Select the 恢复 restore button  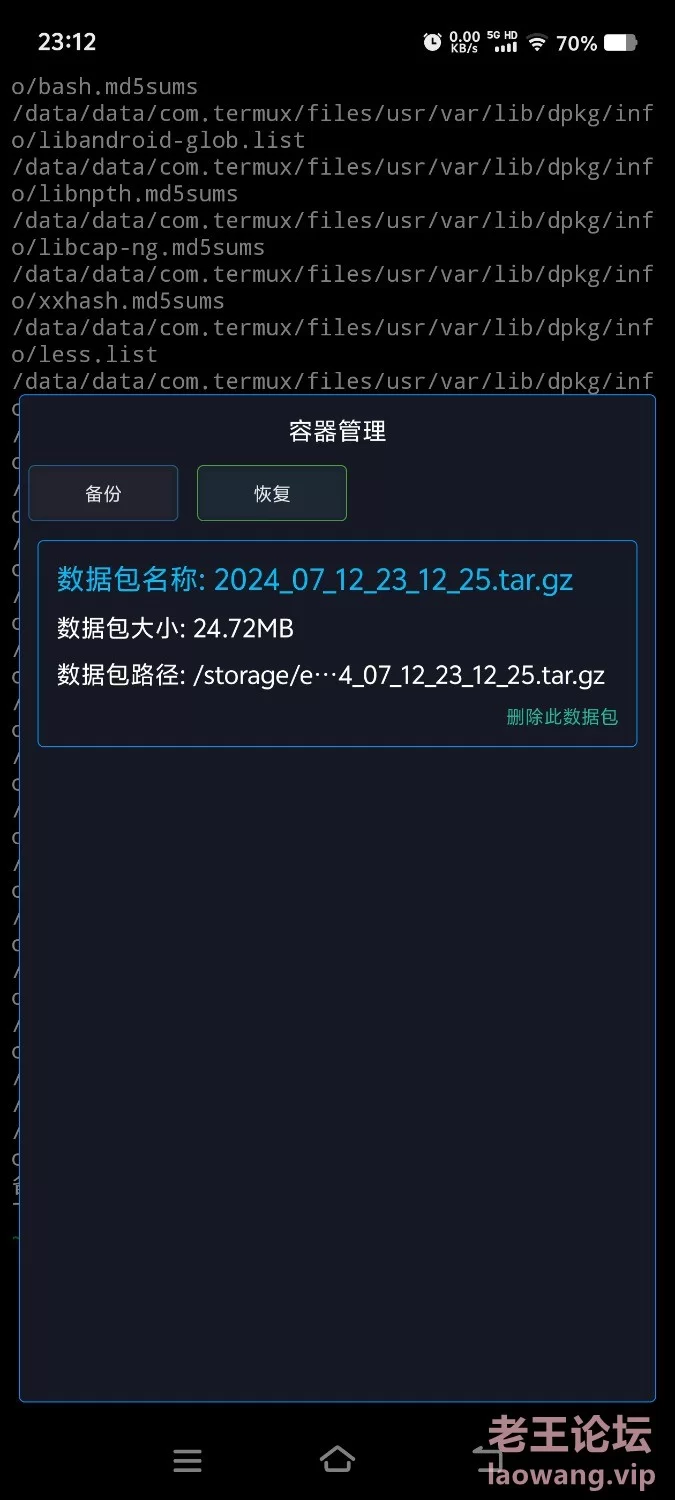[272, 493]
